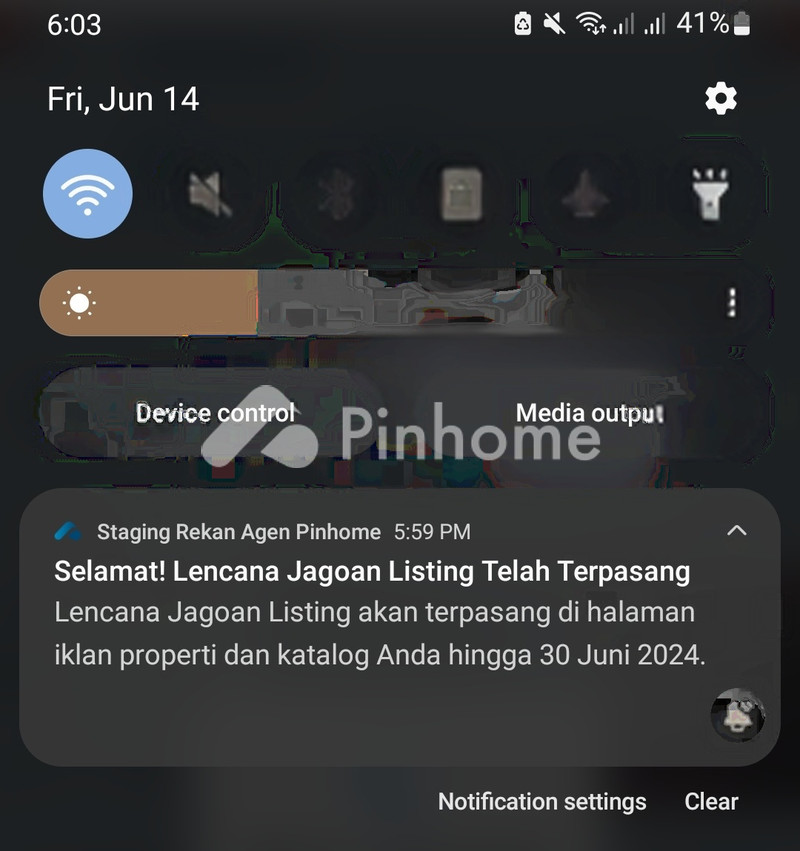
Task: Turn on airplane mode
Action: point(587,194)
